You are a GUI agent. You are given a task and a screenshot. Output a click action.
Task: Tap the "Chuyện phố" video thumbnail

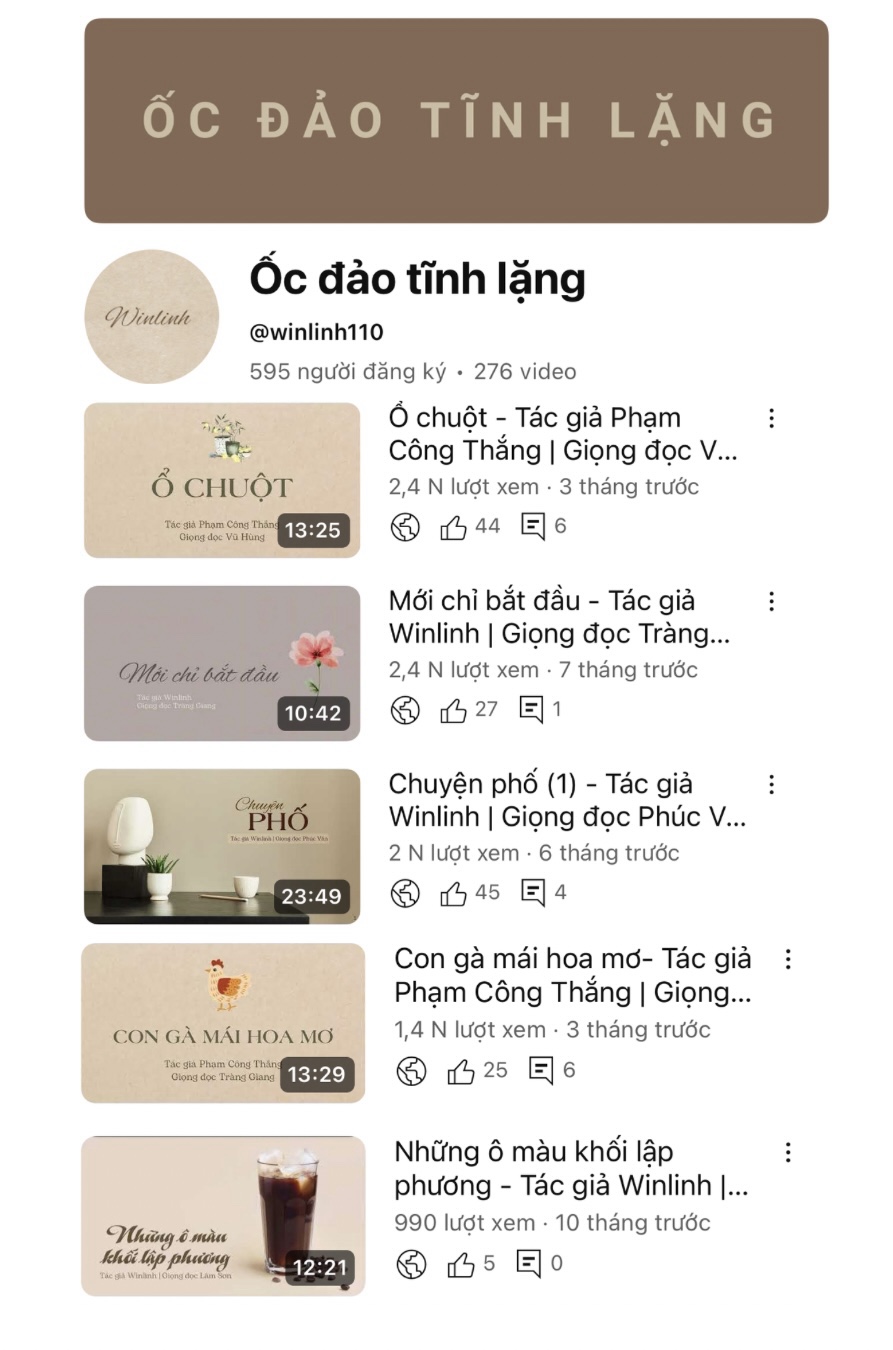tap(221, 846)
